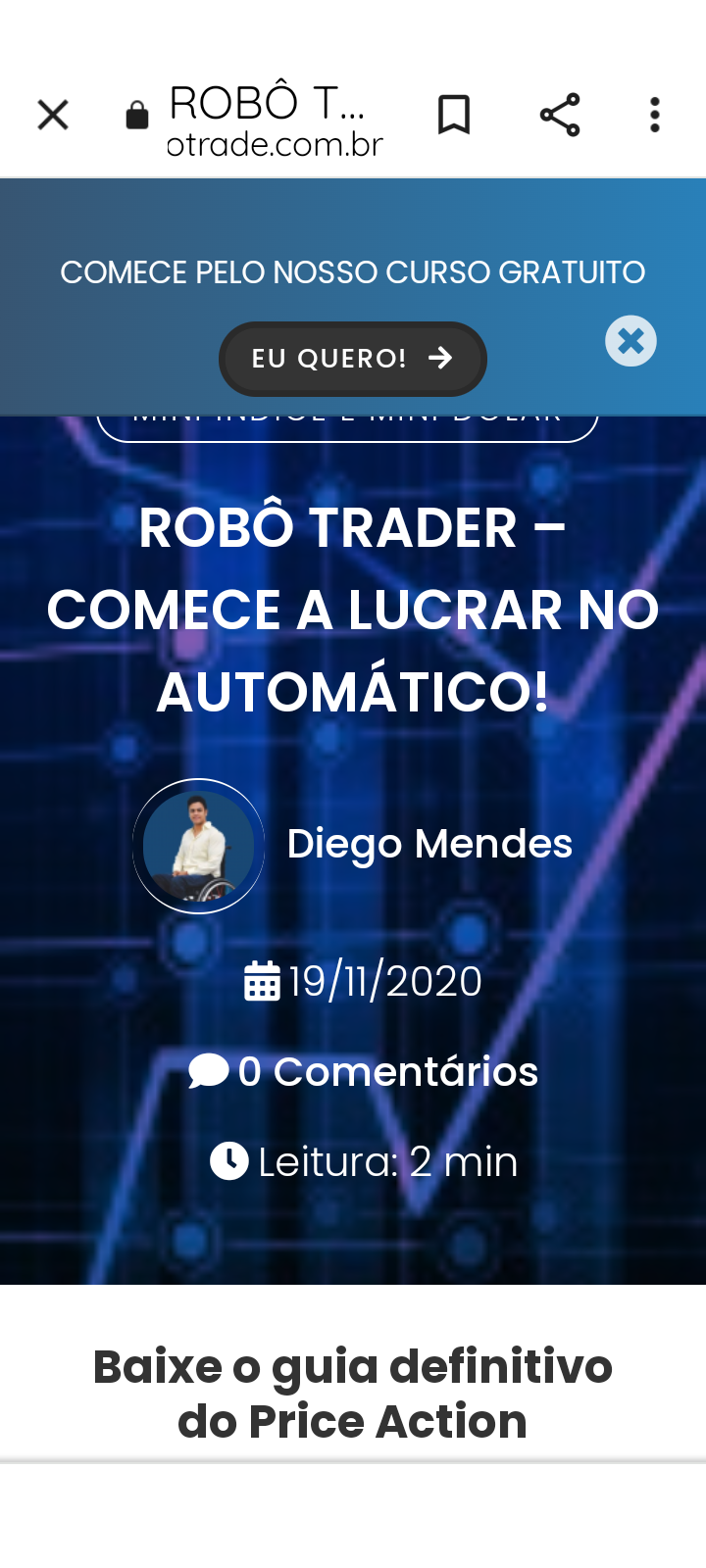Share this page link
The image size is (706, 1568).
(560, 116)
